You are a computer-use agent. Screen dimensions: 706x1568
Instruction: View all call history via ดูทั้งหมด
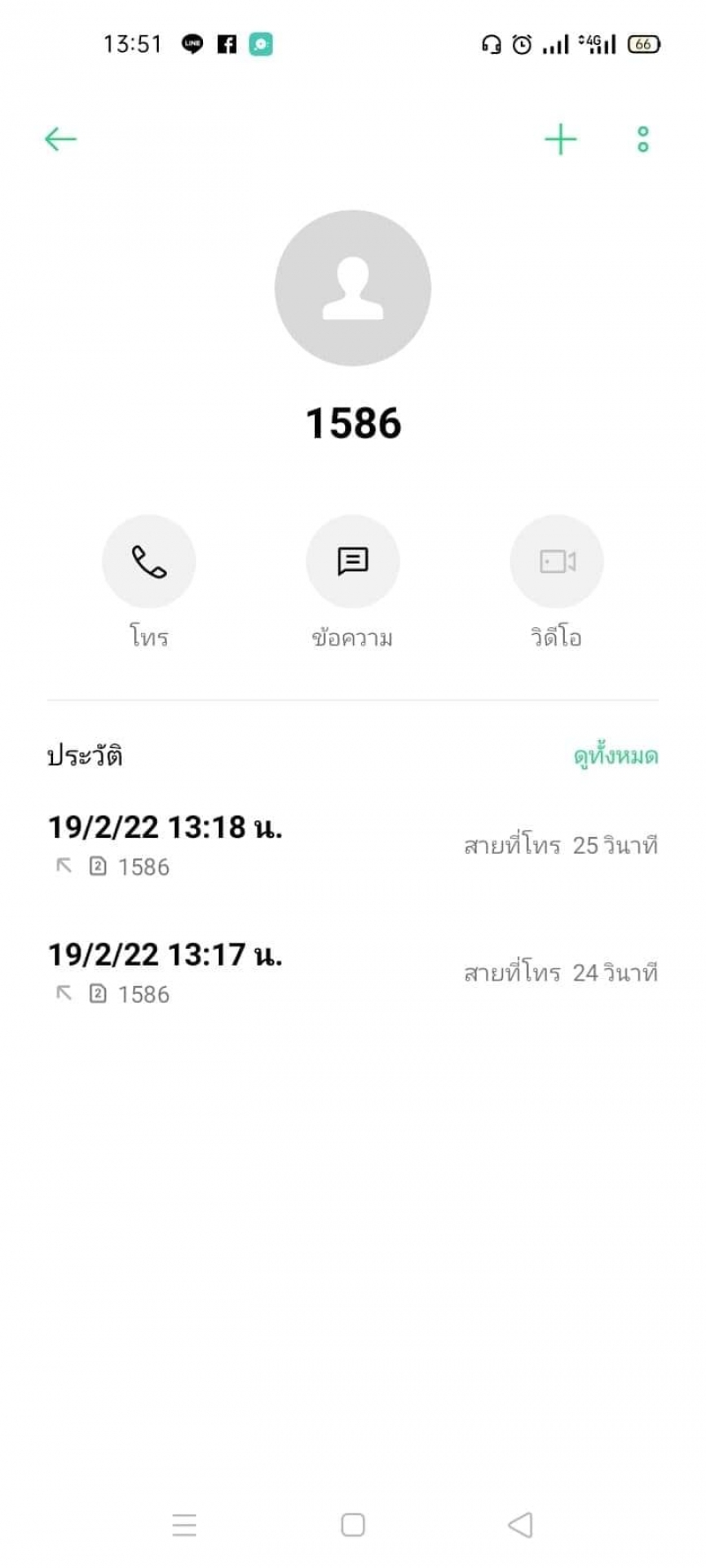pos(615,756)
